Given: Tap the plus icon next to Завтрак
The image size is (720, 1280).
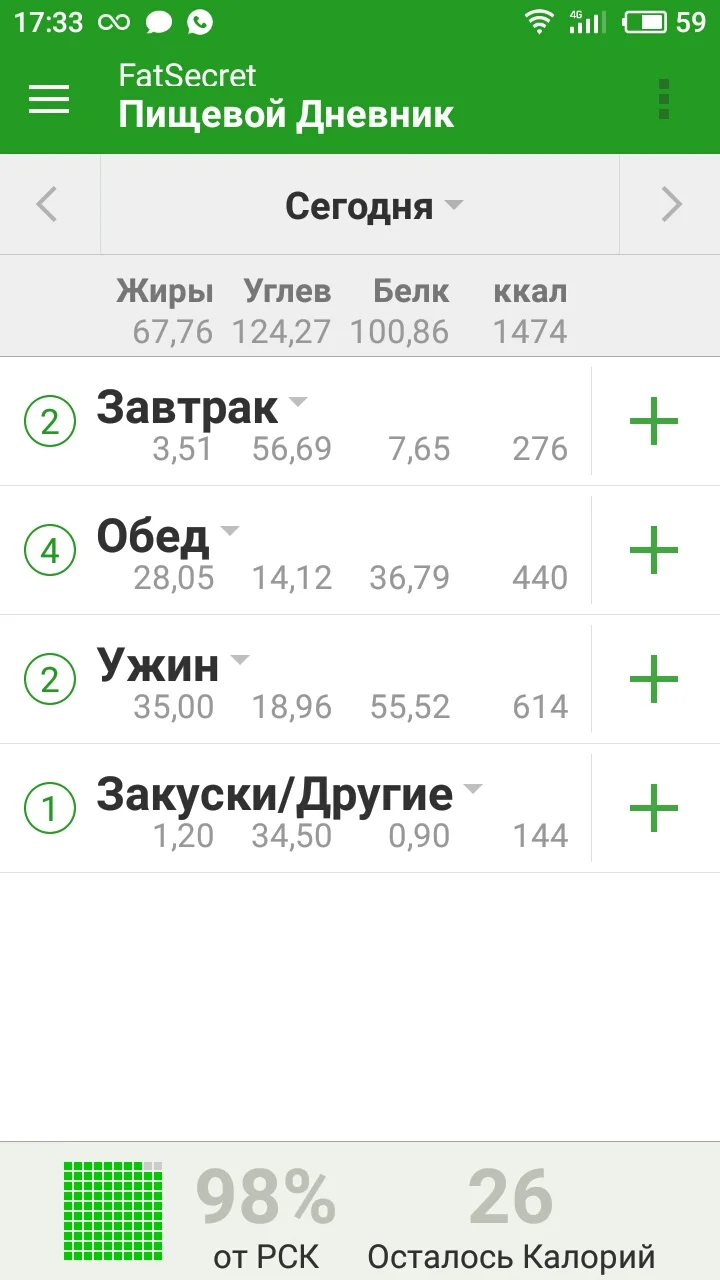Looking at the screenshot, I should coord(653,420).
